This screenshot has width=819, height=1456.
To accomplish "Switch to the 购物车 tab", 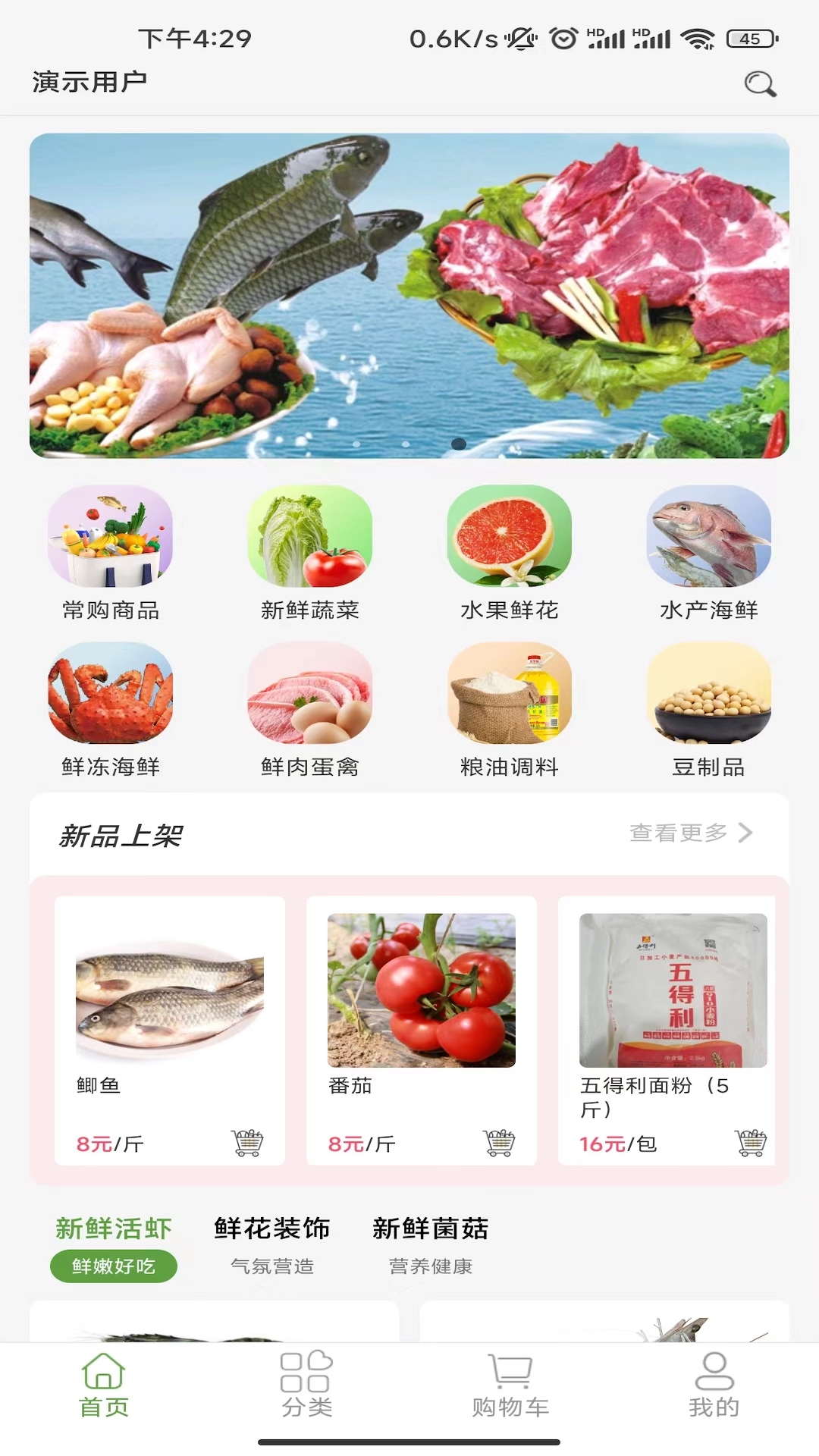I will coord(510,1385).
